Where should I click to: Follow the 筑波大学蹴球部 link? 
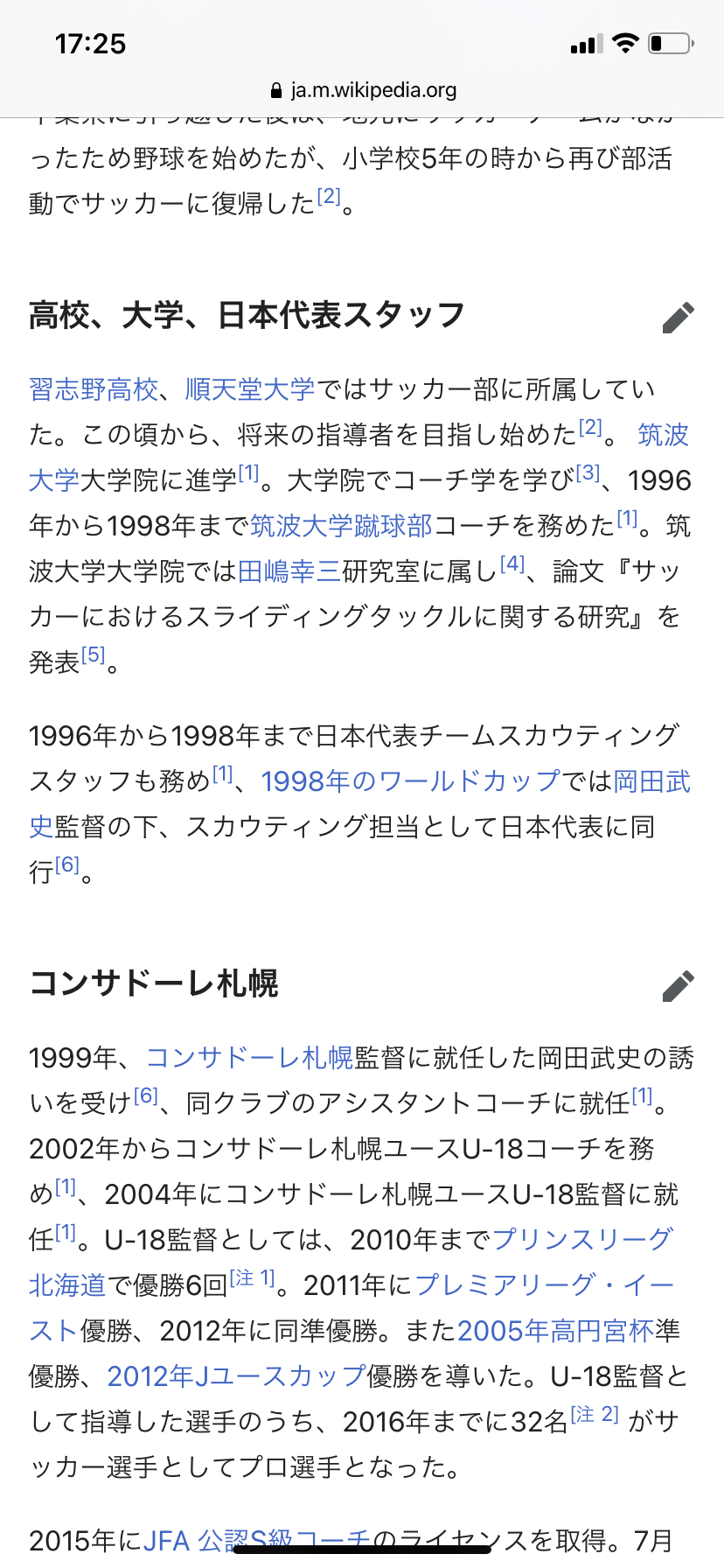pyautogui.click(x=341, y=526)
